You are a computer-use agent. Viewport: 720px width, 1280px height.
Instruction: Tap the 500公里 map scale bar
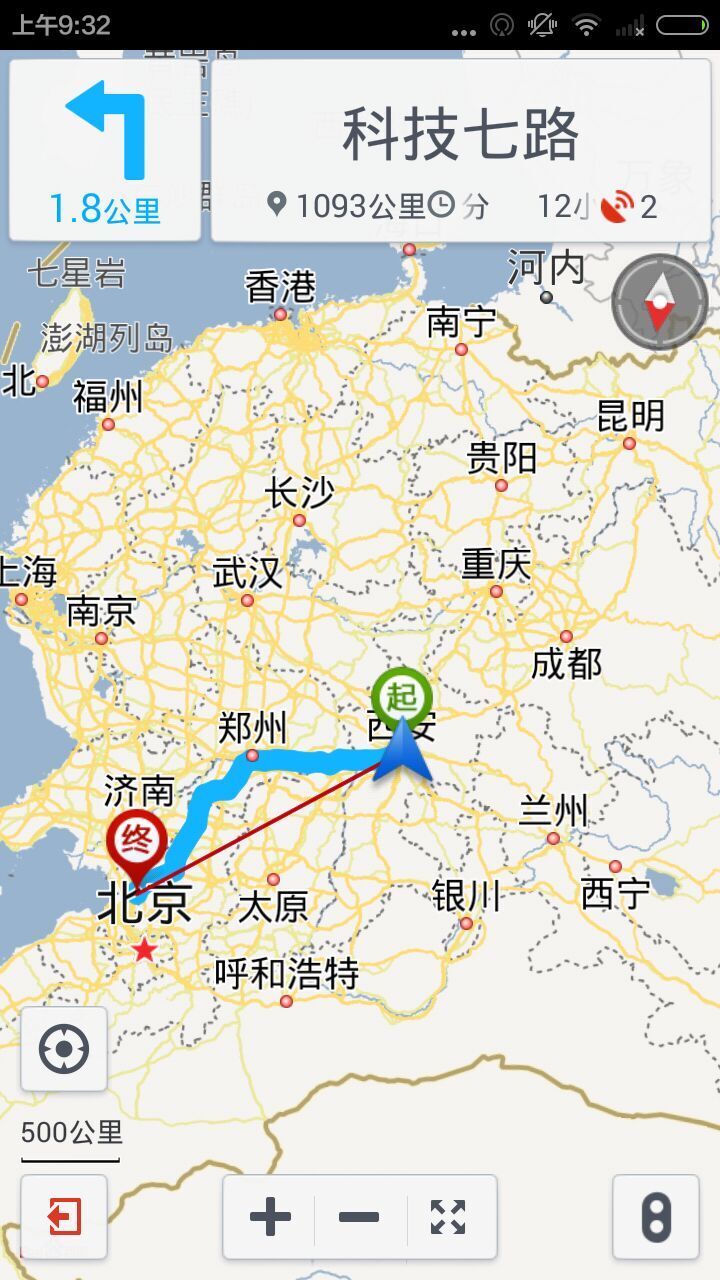[x=68, y=1134]
